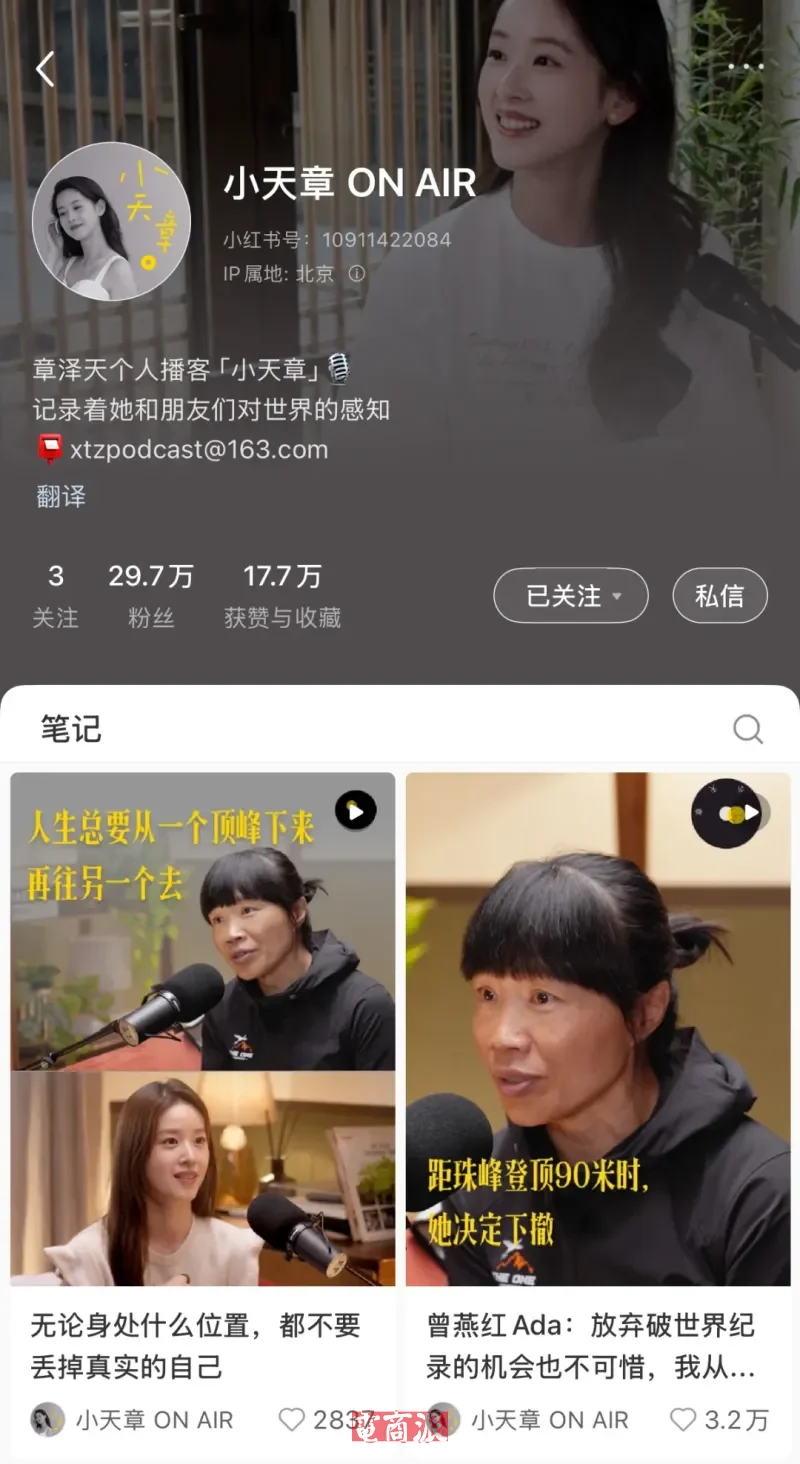Tap 翻译 to translate the bio
Viewport: 800px width, 1464px height.
coord(61,497)
